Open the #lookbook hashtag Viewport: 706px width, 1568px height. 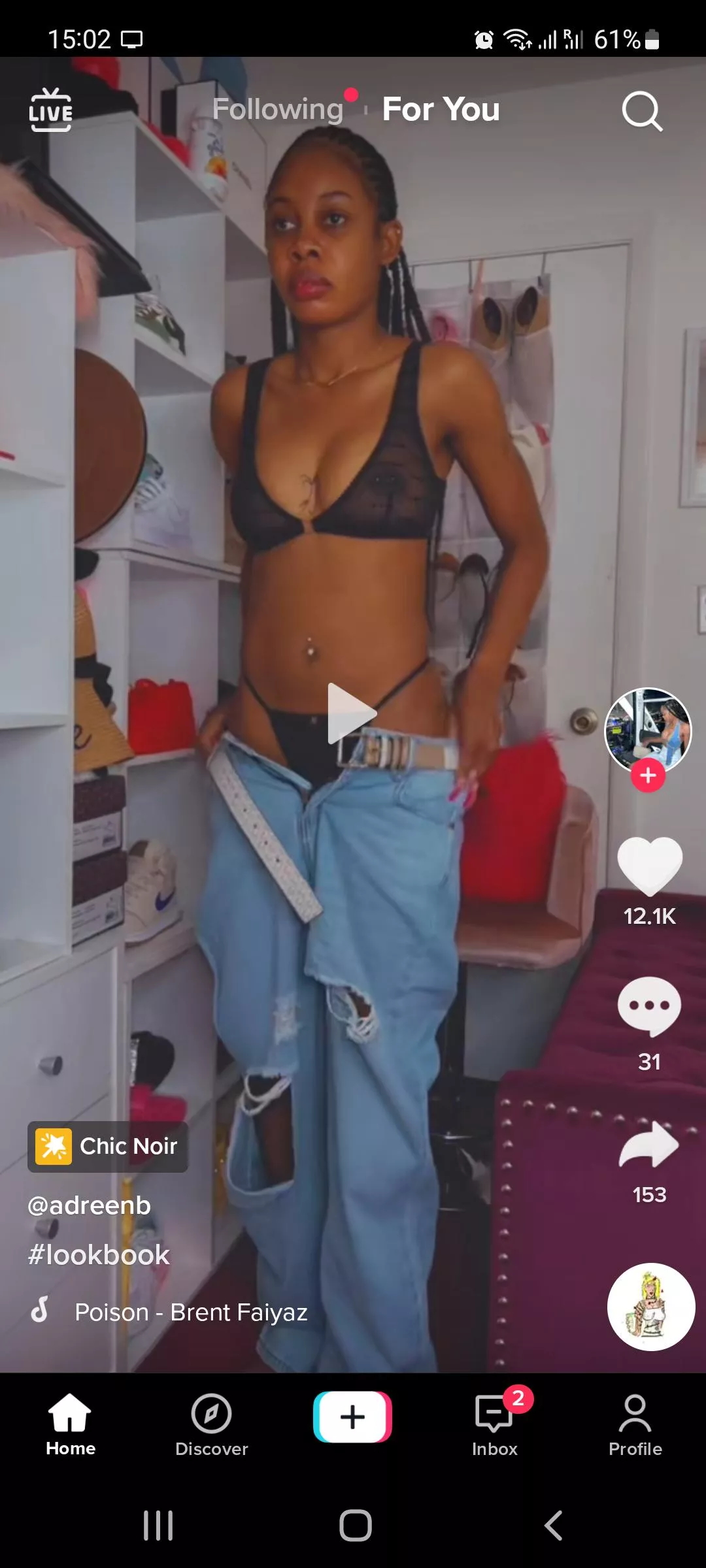pyautogui.click(x=99, y=1255)
